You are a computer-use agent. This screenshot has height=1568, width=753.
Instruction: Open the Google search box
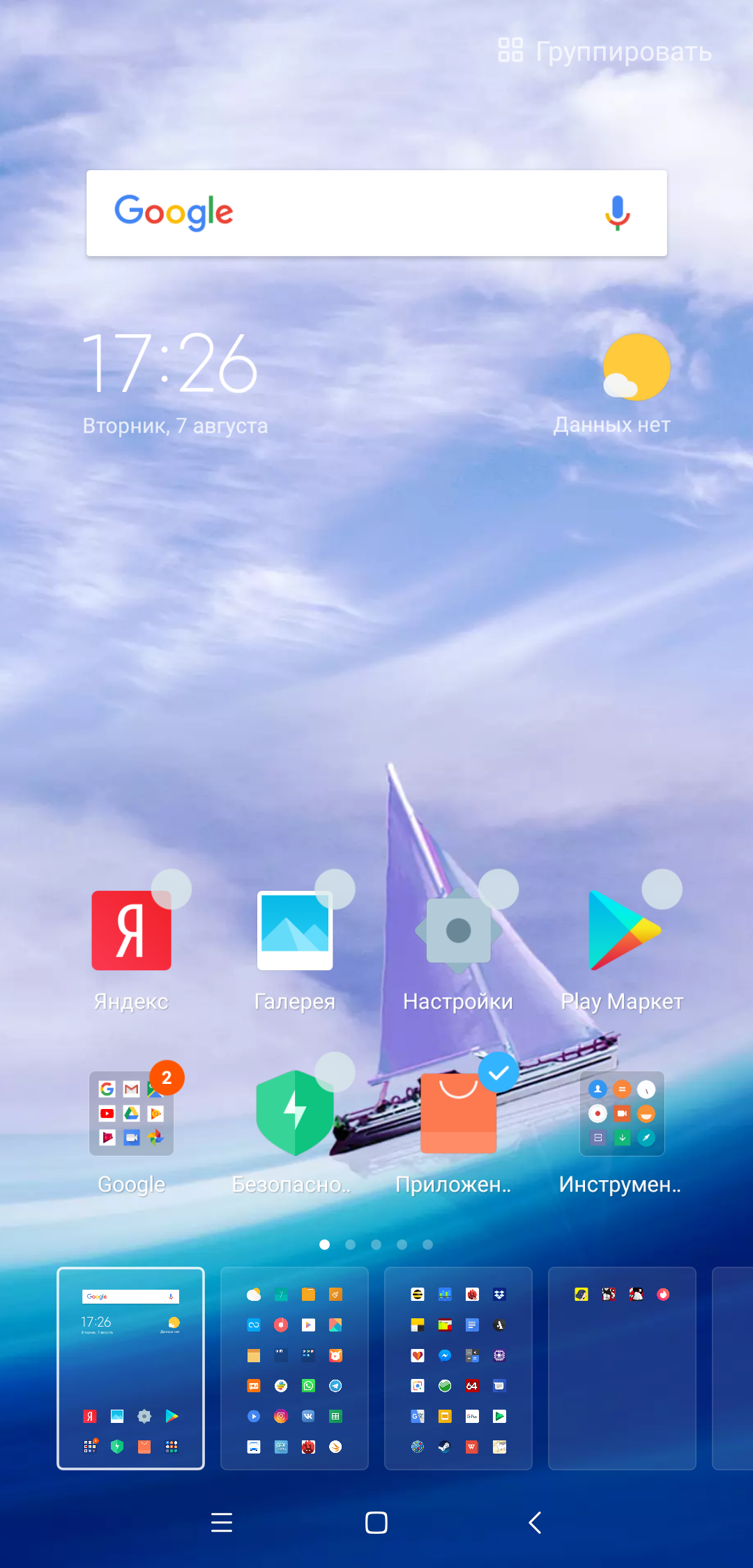click(x=376, y=213)
